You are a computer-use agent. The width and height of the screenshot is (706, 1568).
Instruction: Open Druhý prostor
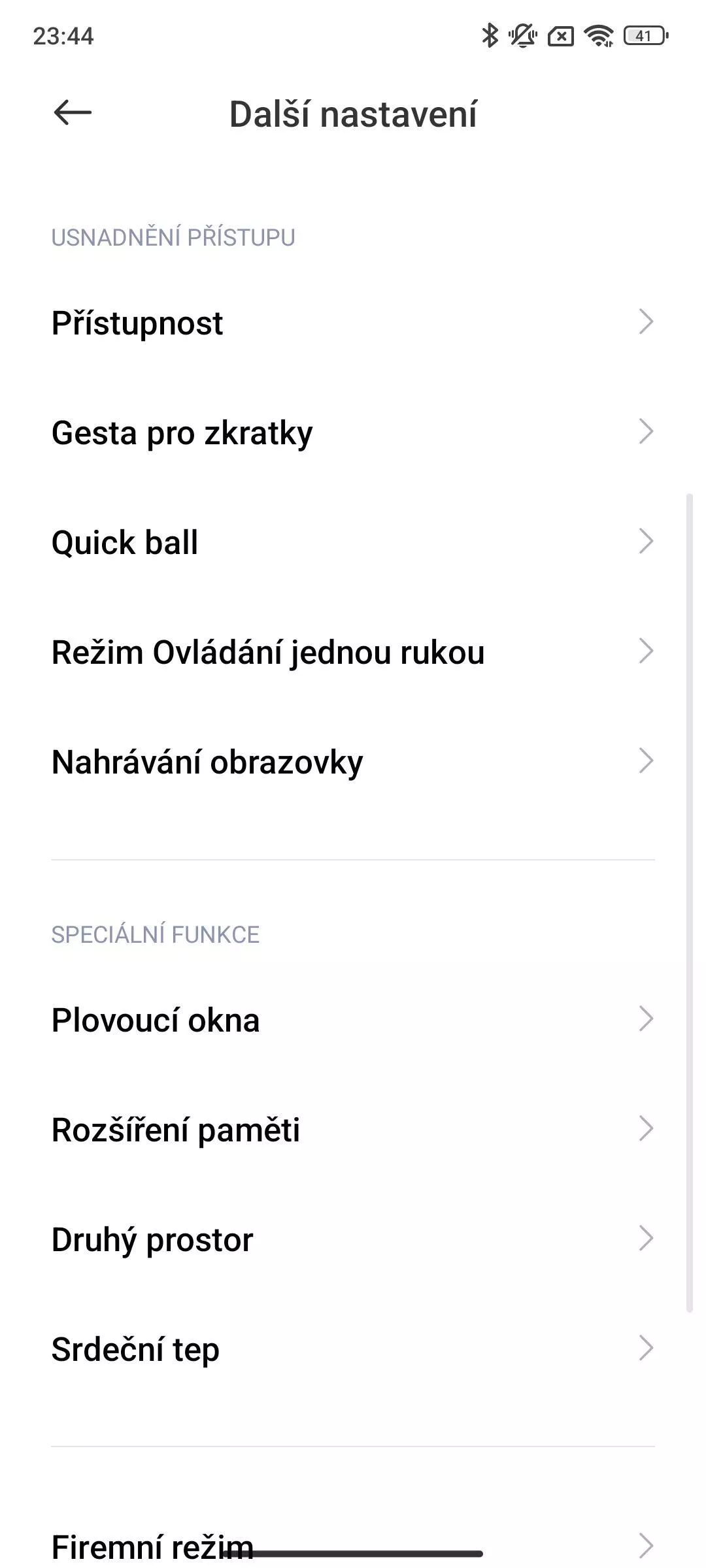(x=353, y=1239)
